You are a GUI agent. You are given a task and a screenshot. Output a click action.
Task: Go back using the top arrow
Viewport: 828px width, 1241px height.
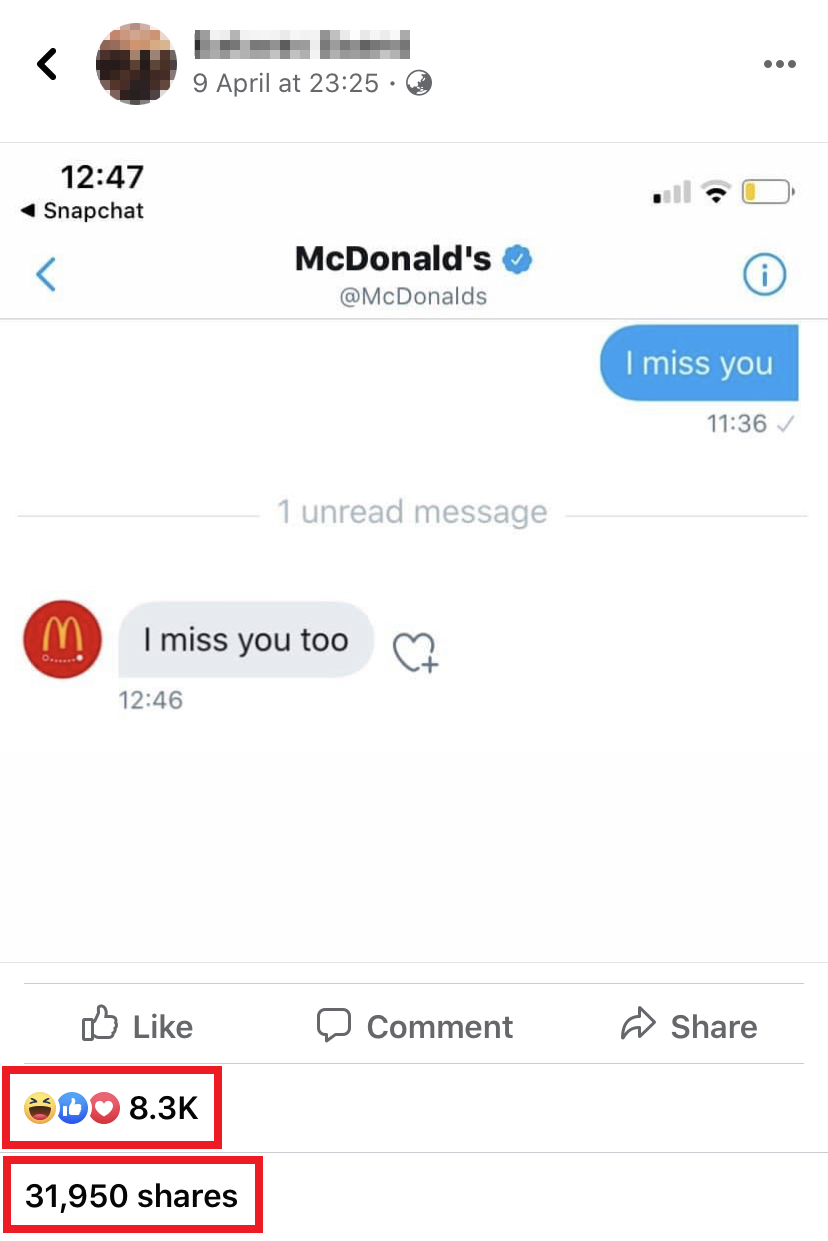47,64
